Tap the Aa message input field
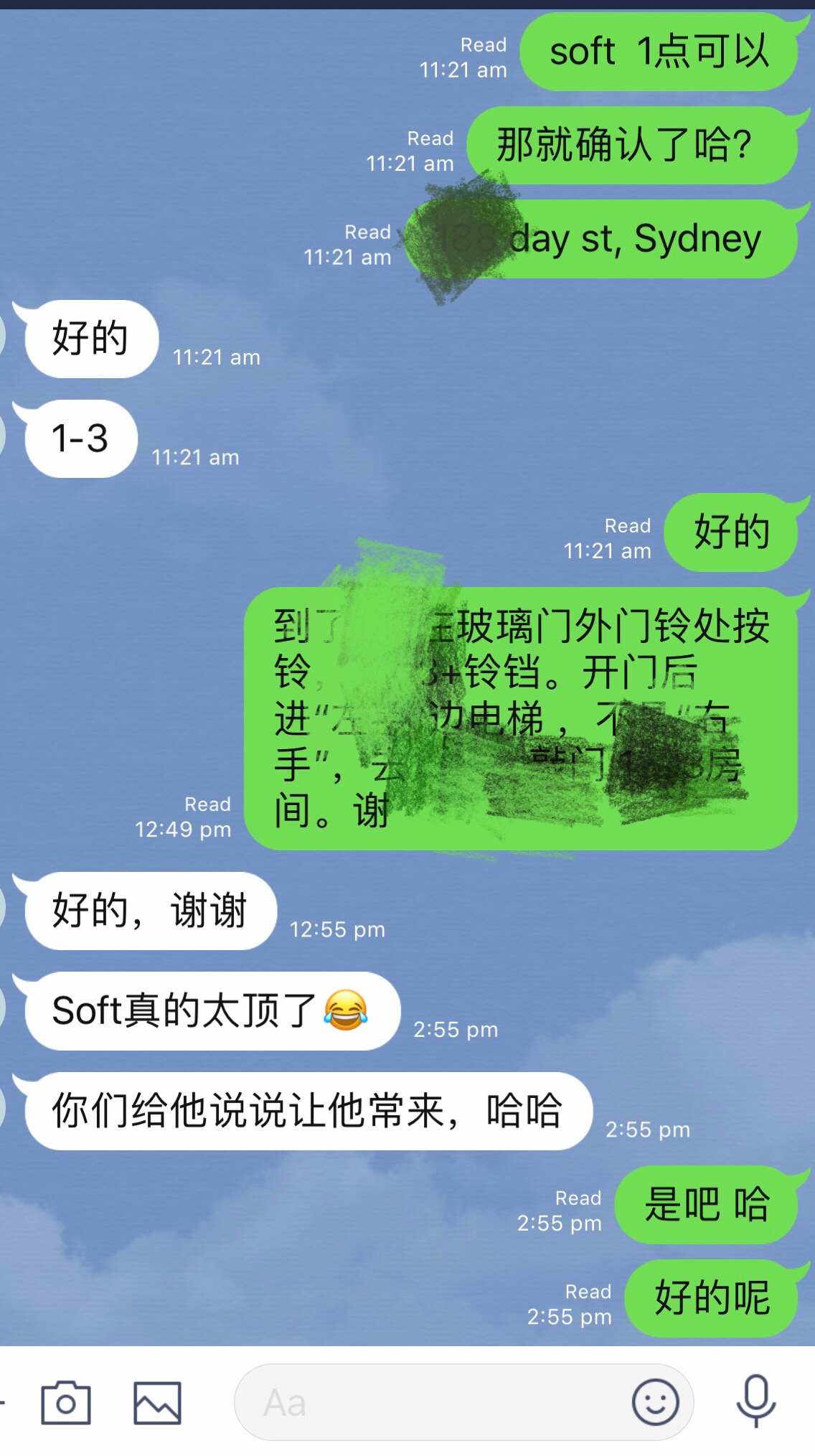 coord(430,1402)
